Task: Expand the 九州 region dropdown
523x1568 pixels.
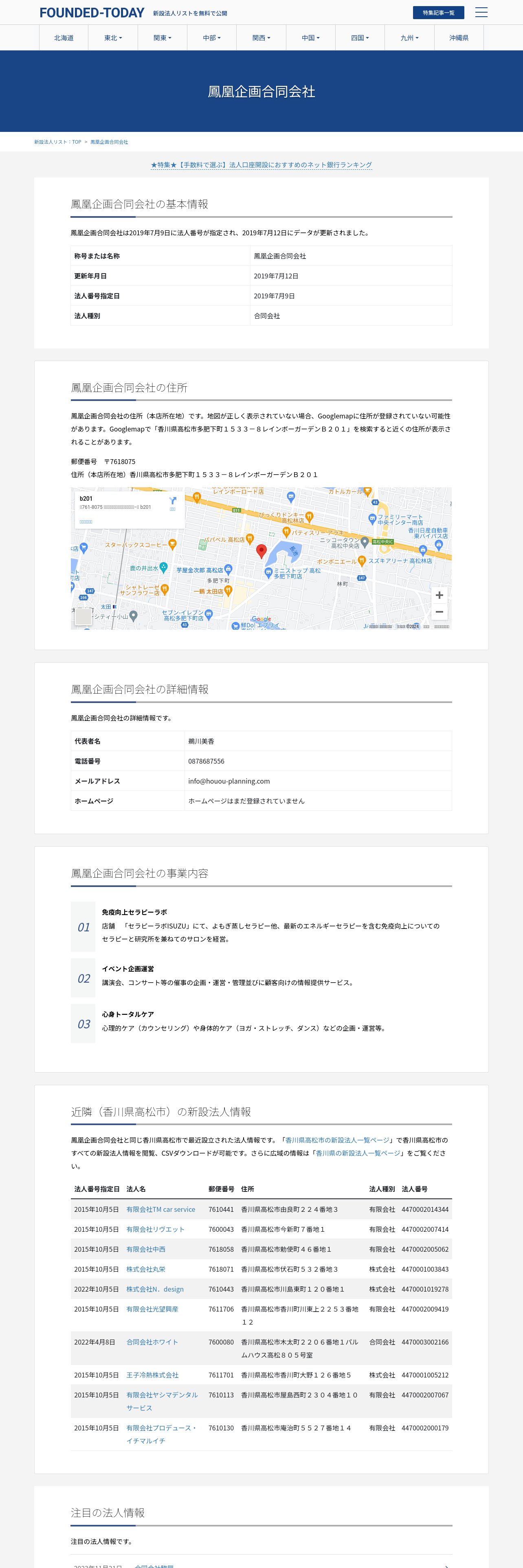Action: [x=409, y=38]
